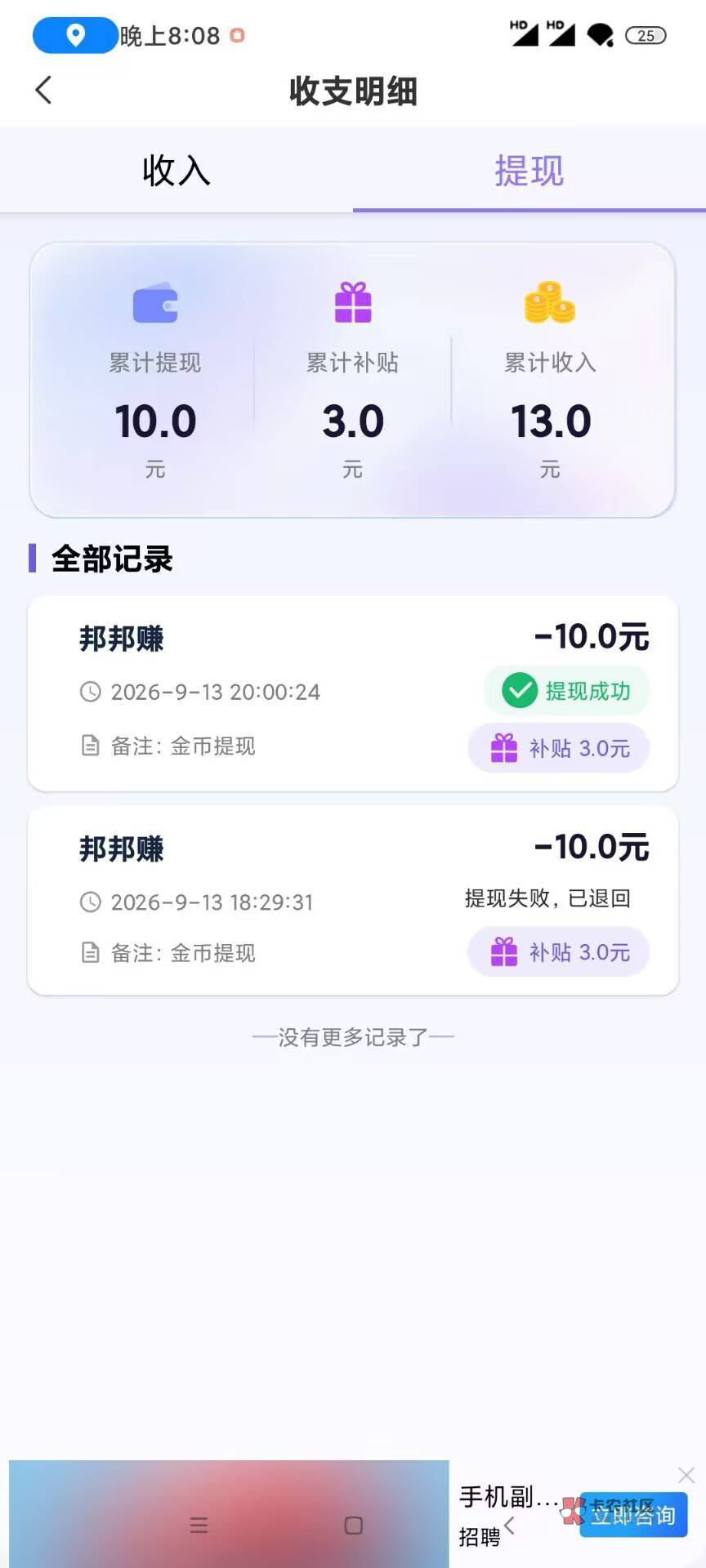The image size is (706, 1568).
Task: Tap the 立即咨询 ad button
Action: 633,1515
